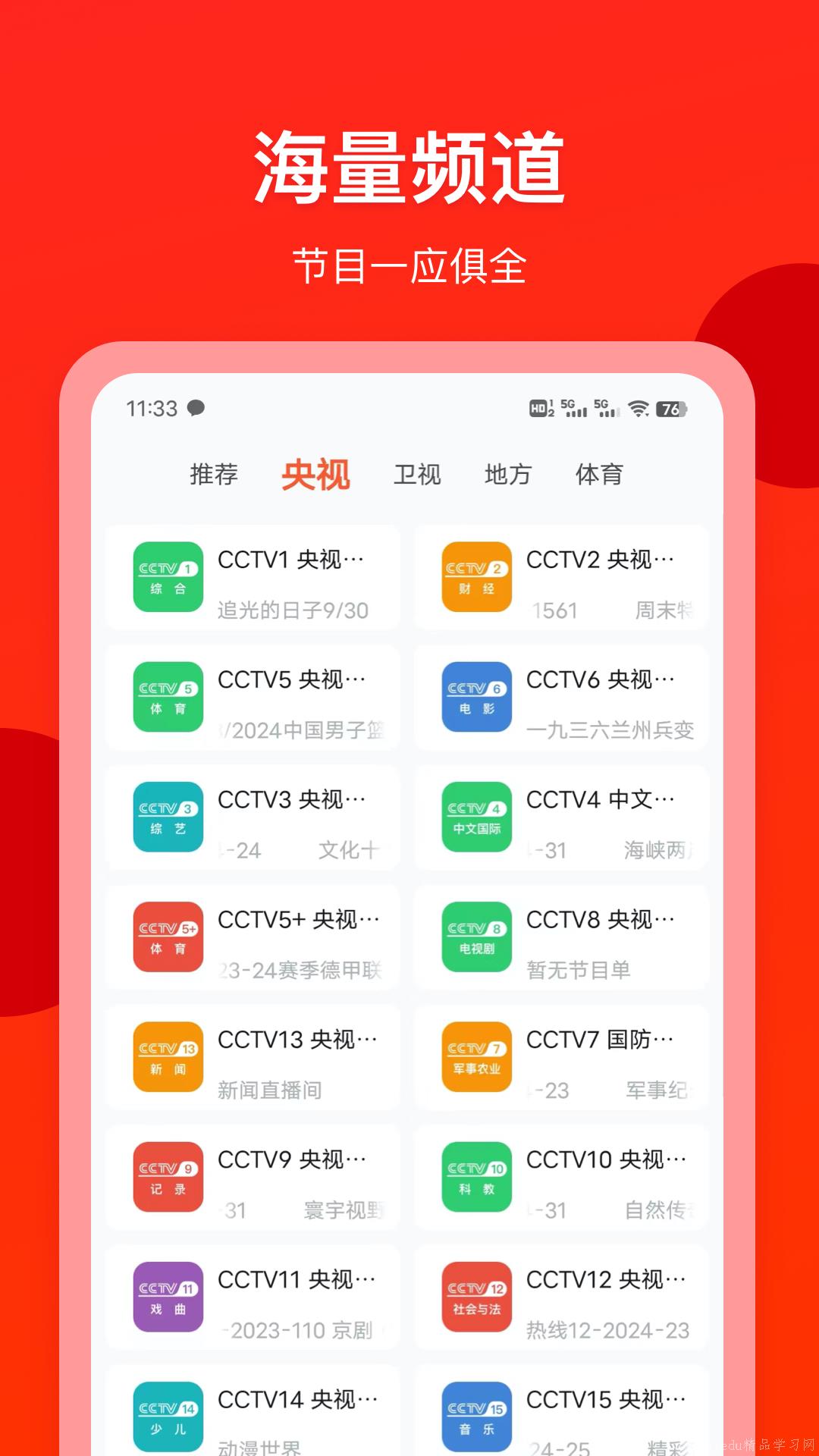Open the CCTV7 国防 channel entry

[561, 1057]
